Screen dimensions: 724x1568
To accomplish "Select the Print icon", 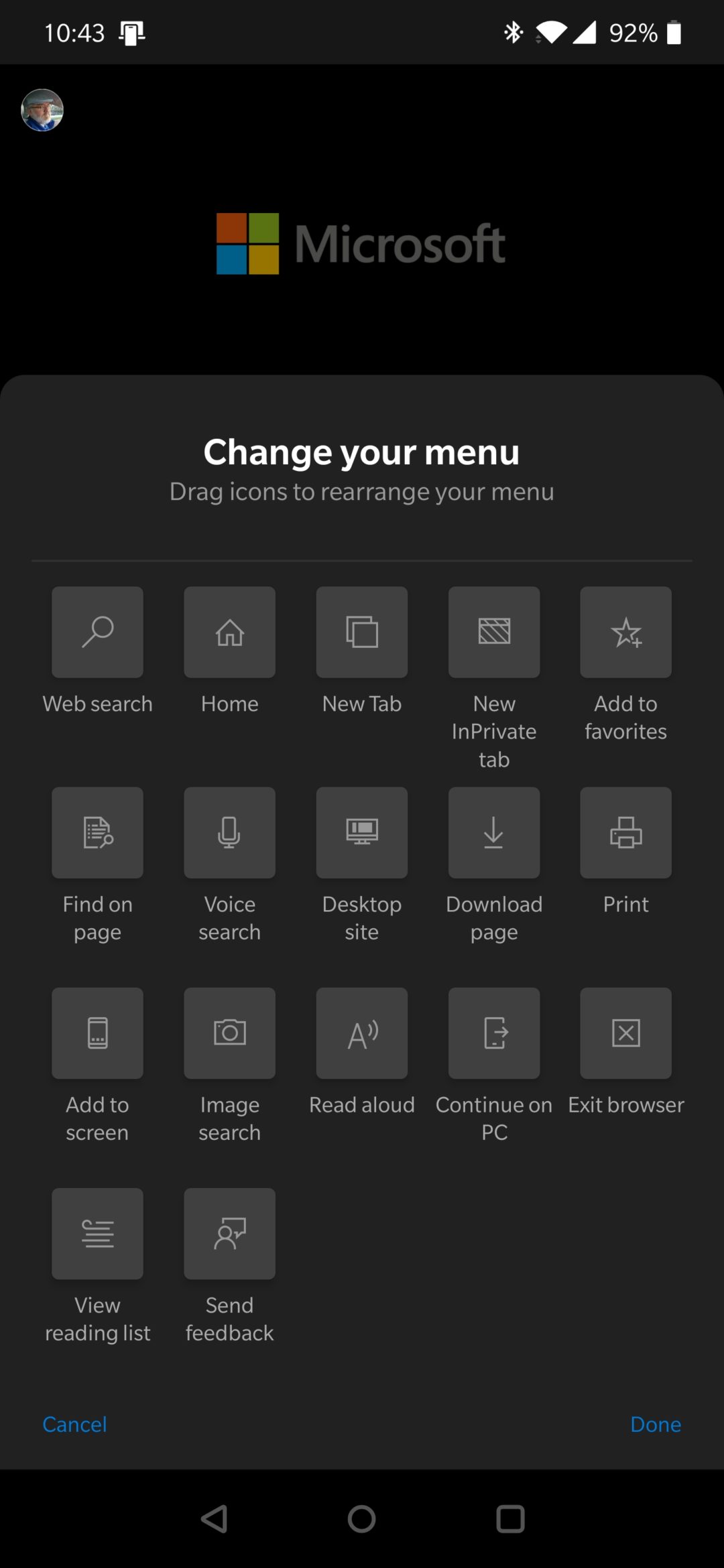I will click(625, 832).
